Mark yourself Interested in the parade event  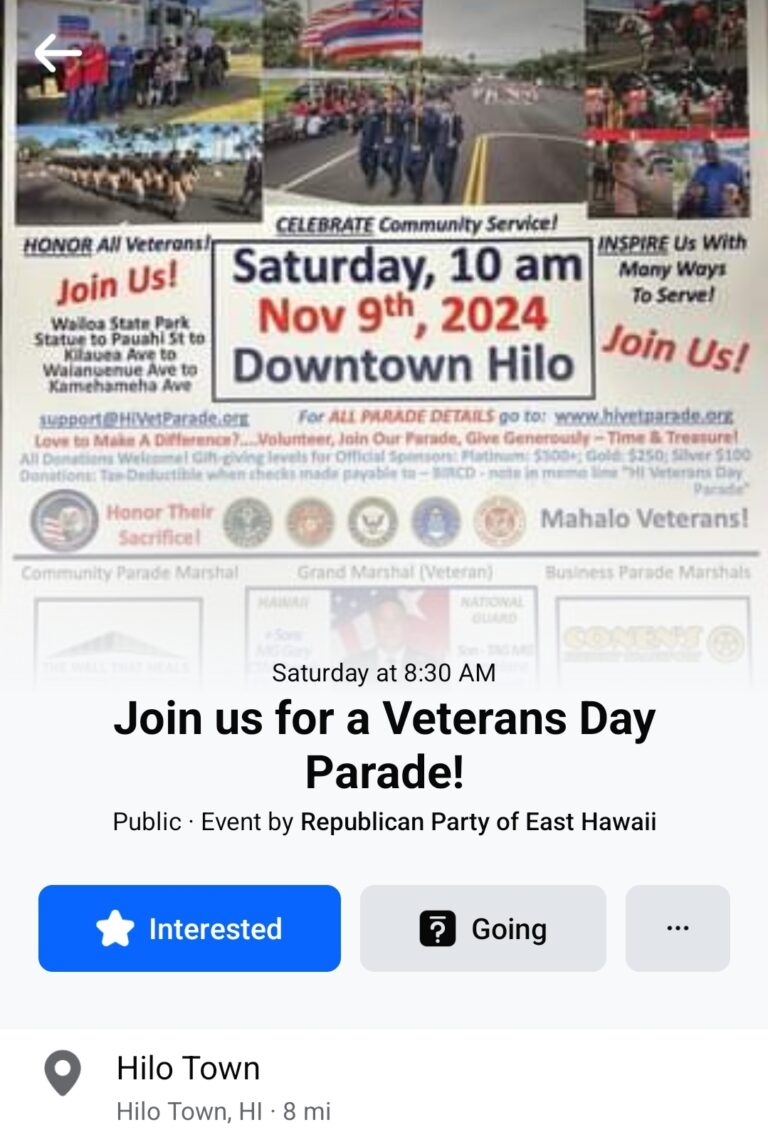pyautogui.click(x=189, y=928)
